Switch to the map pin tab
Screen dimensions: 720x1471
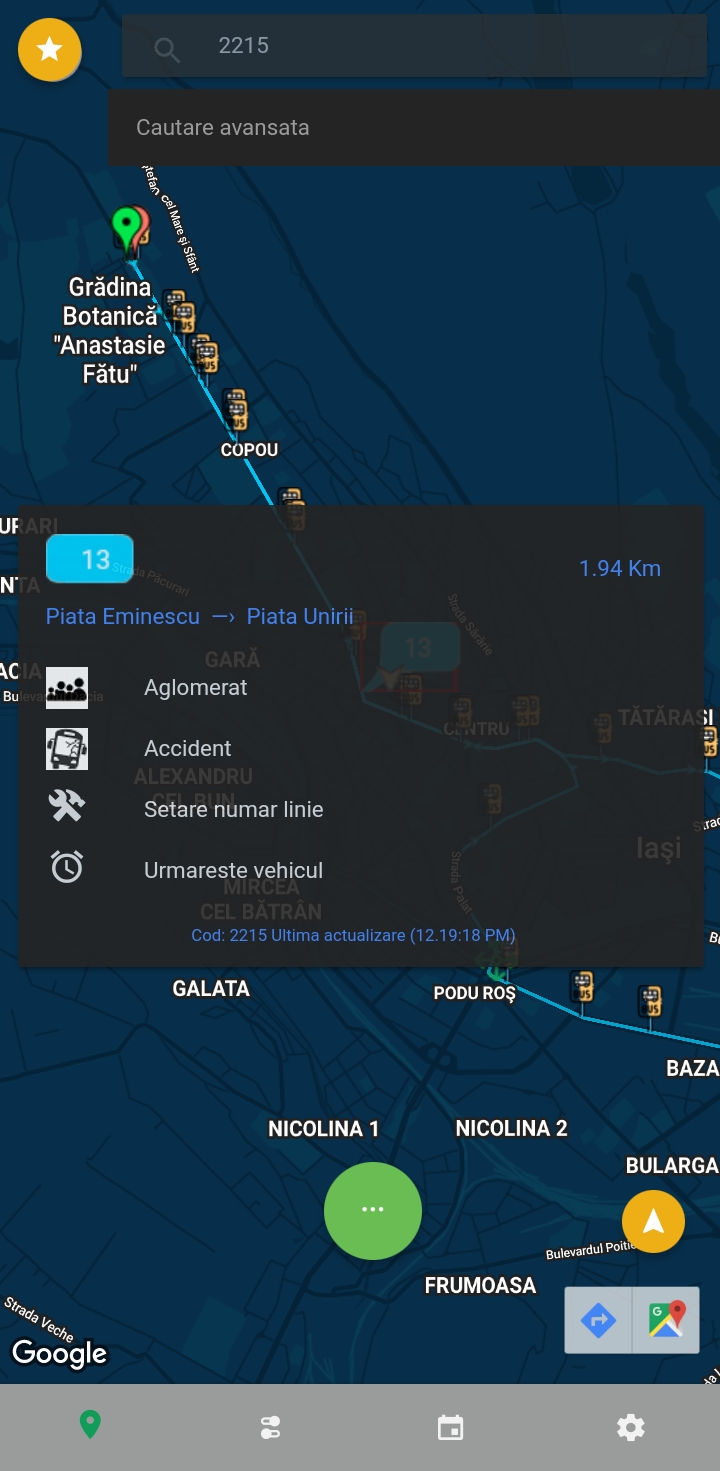coord(90,1426)
